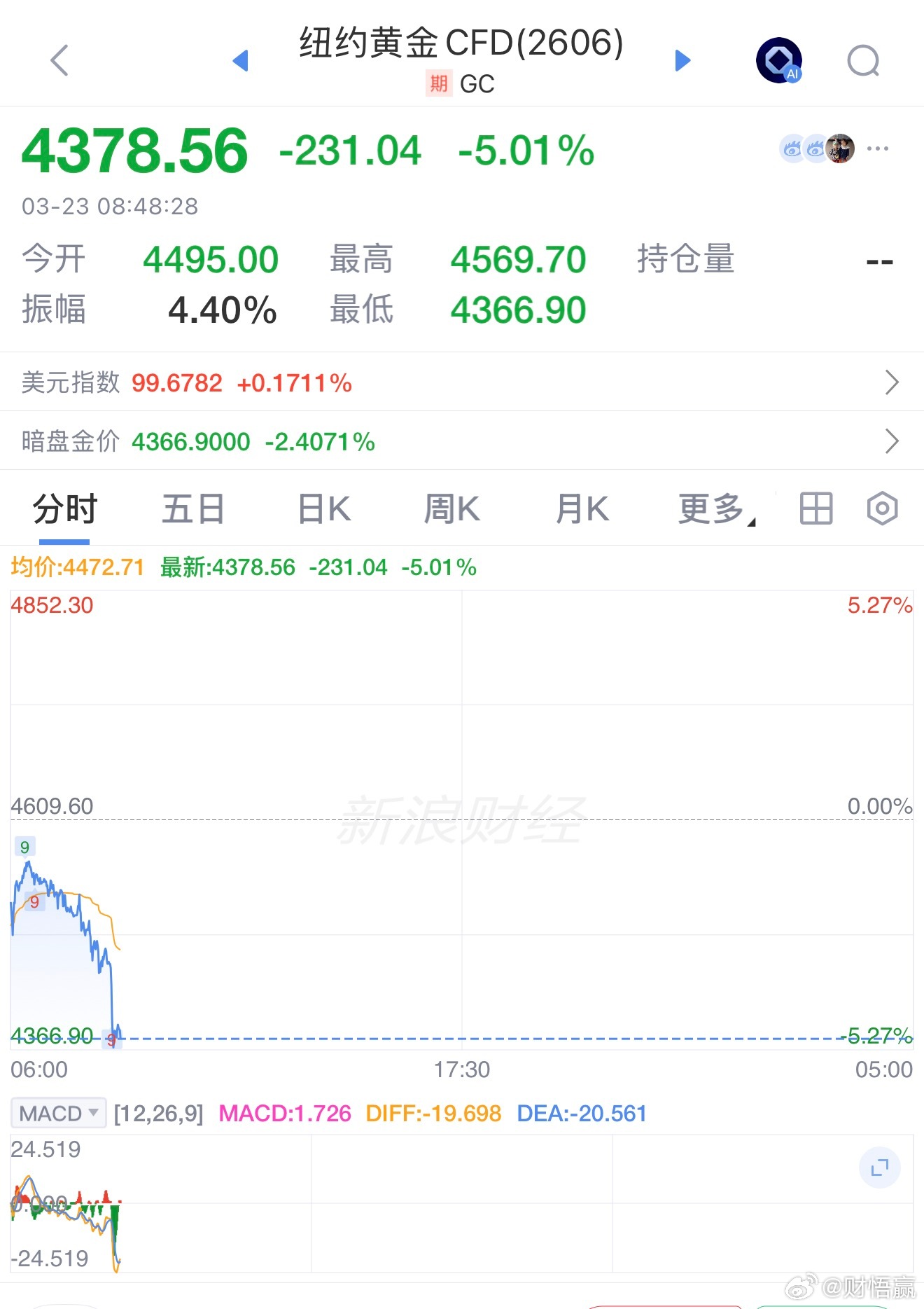Expand the 暗盘金价 detail chevron
The image size is (924, 1309).
click(893, 441)
